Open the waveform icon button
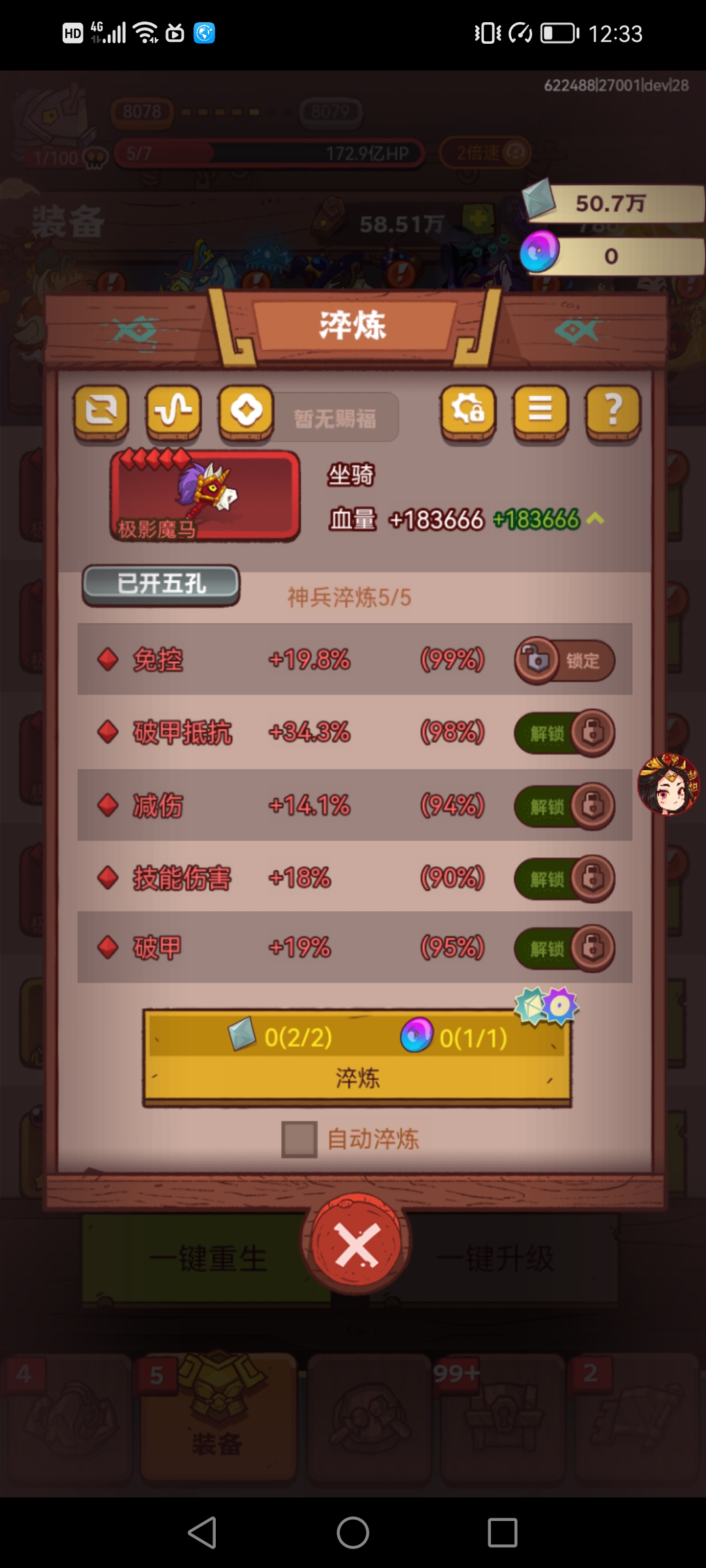The height and width of the screenshot is (1568, 706). coord(173,414)
